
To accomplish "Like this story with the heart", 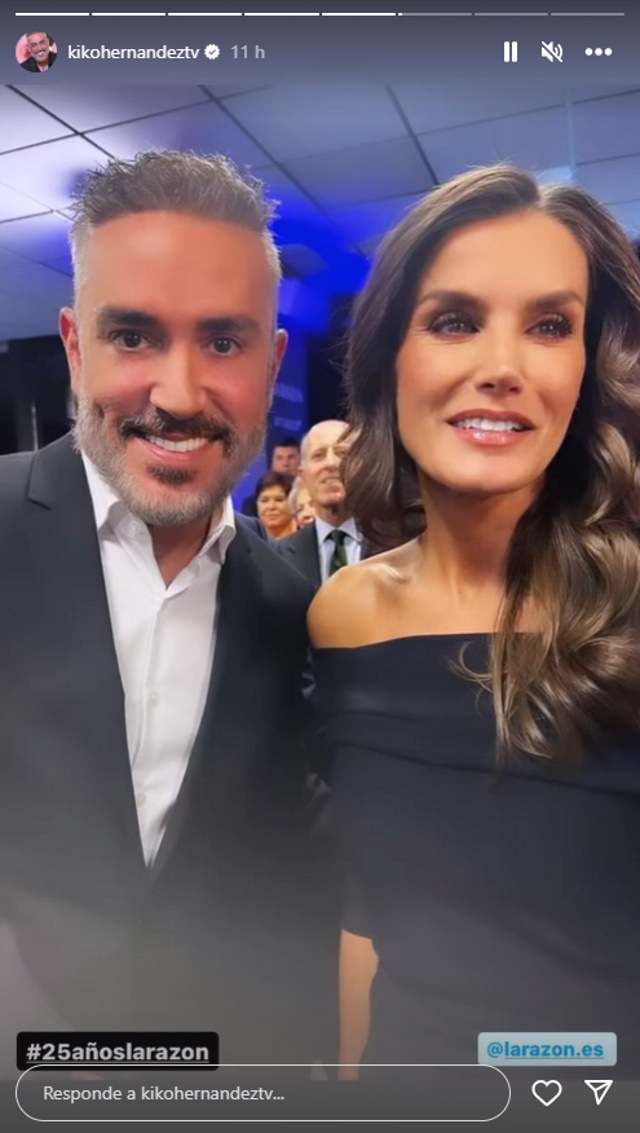I will 546,1093.
